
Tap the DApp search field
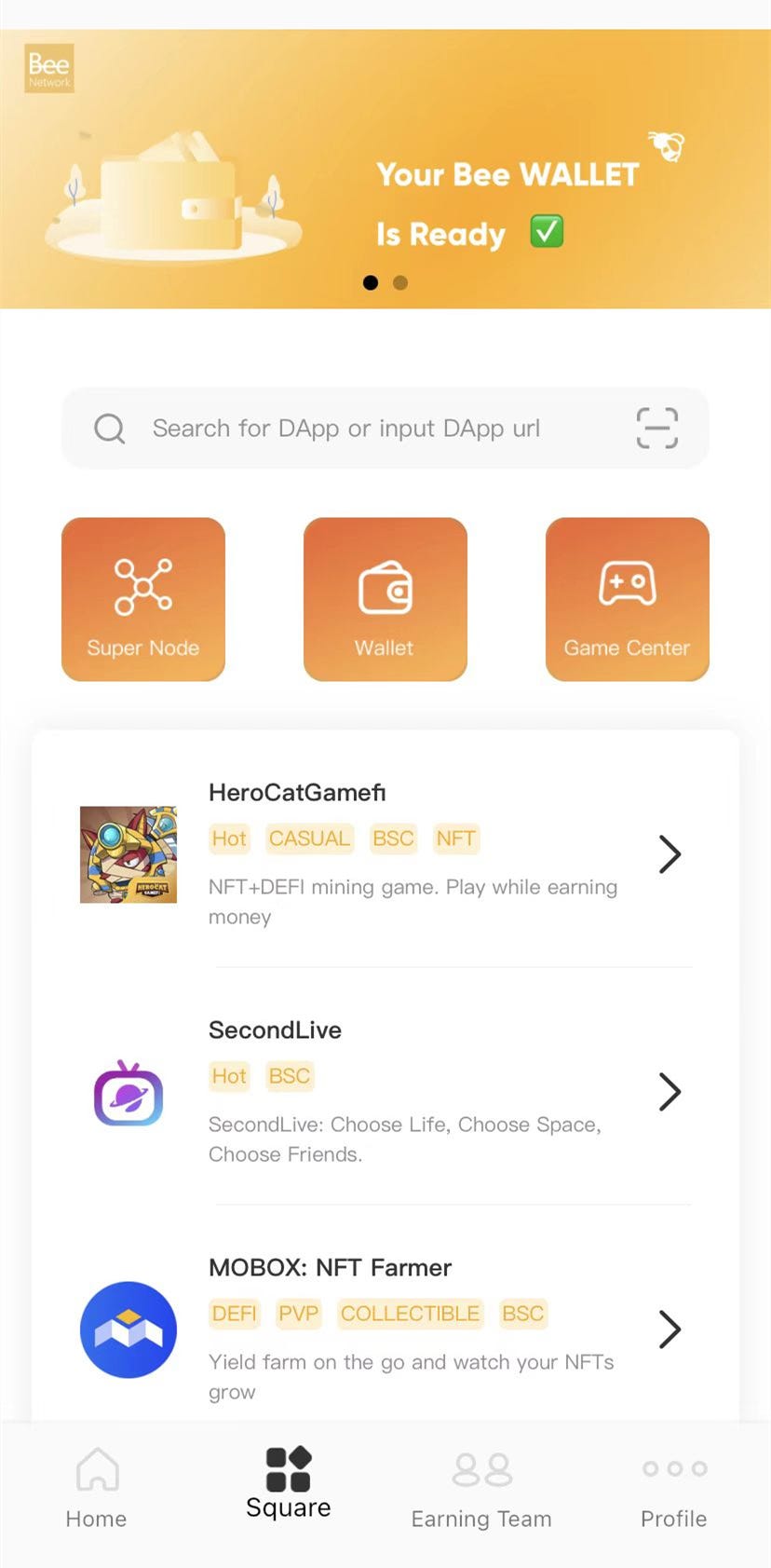pyautogui.click(x=385, y=429)
